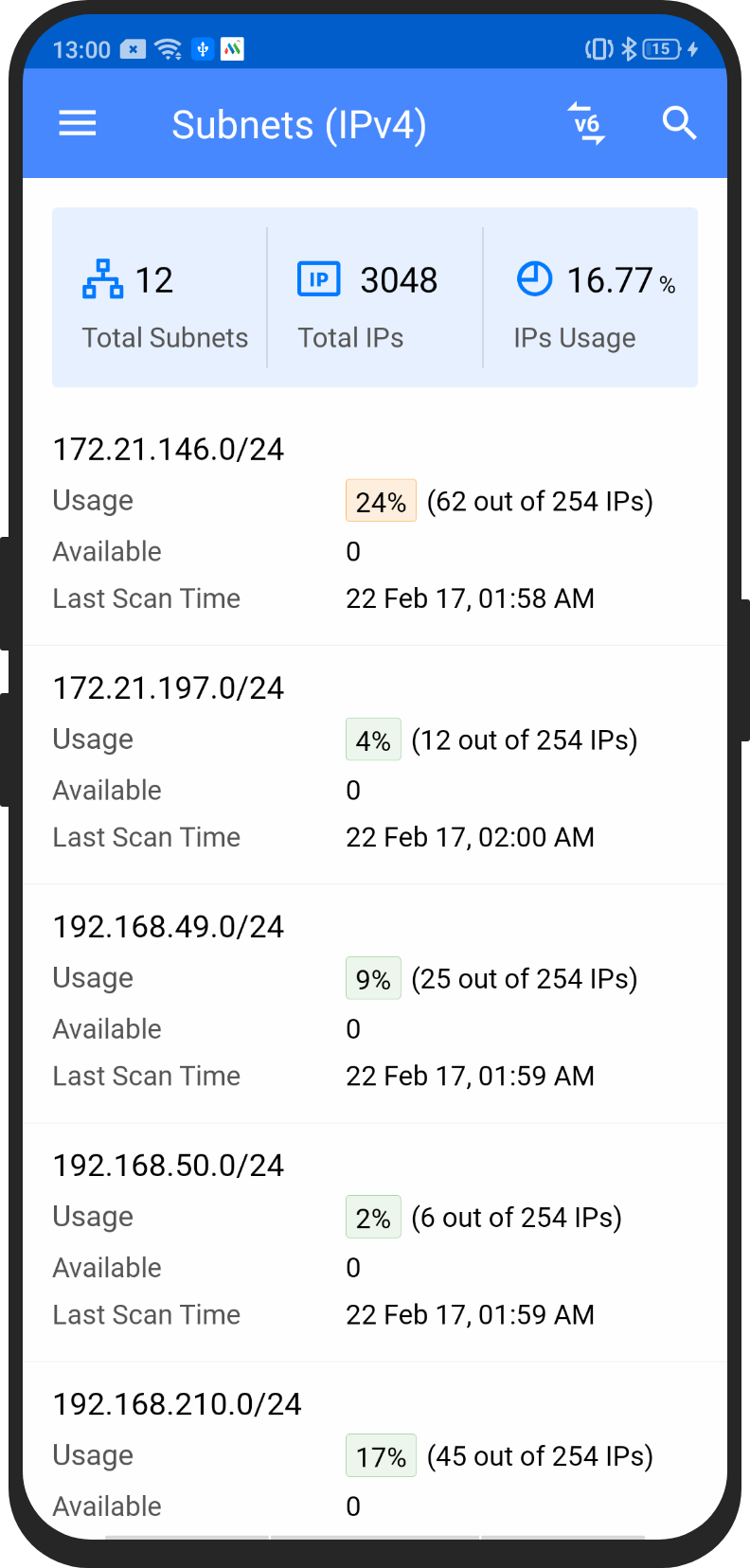Search subnets with the magnifier icon

pos(679,123)
